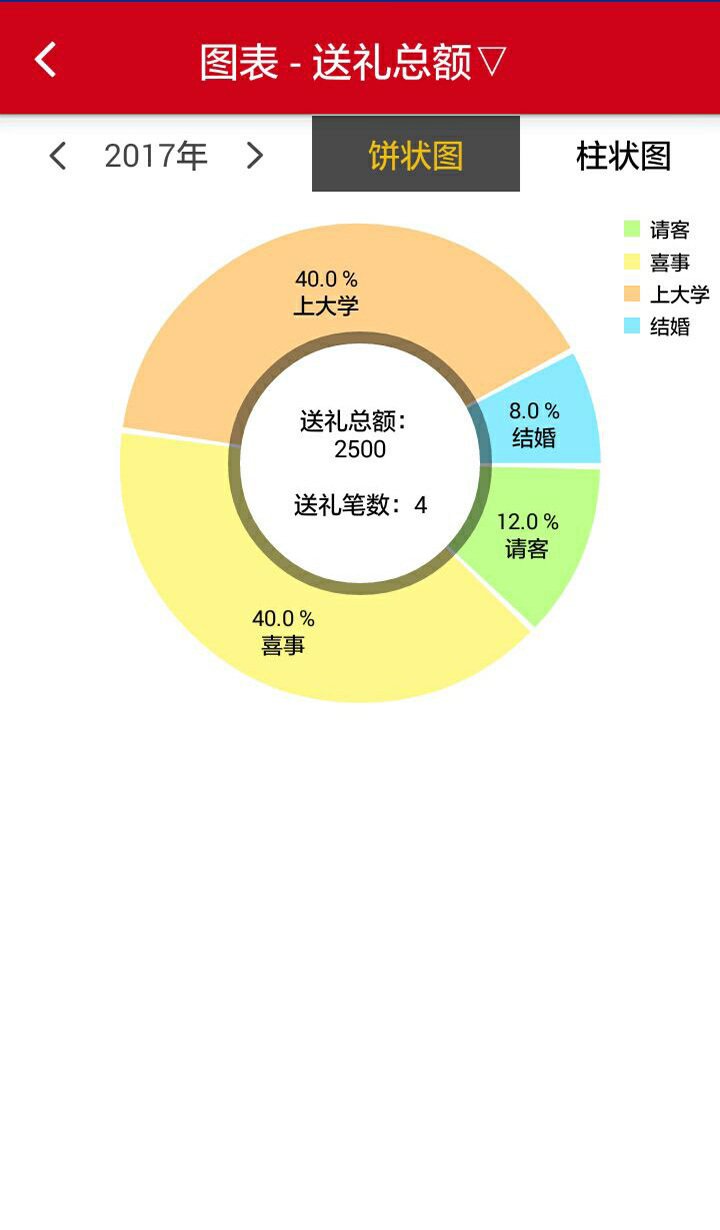The image size is (720, 1230).
Task: Advance to the year after 2017
Action: tap(255, 156)
